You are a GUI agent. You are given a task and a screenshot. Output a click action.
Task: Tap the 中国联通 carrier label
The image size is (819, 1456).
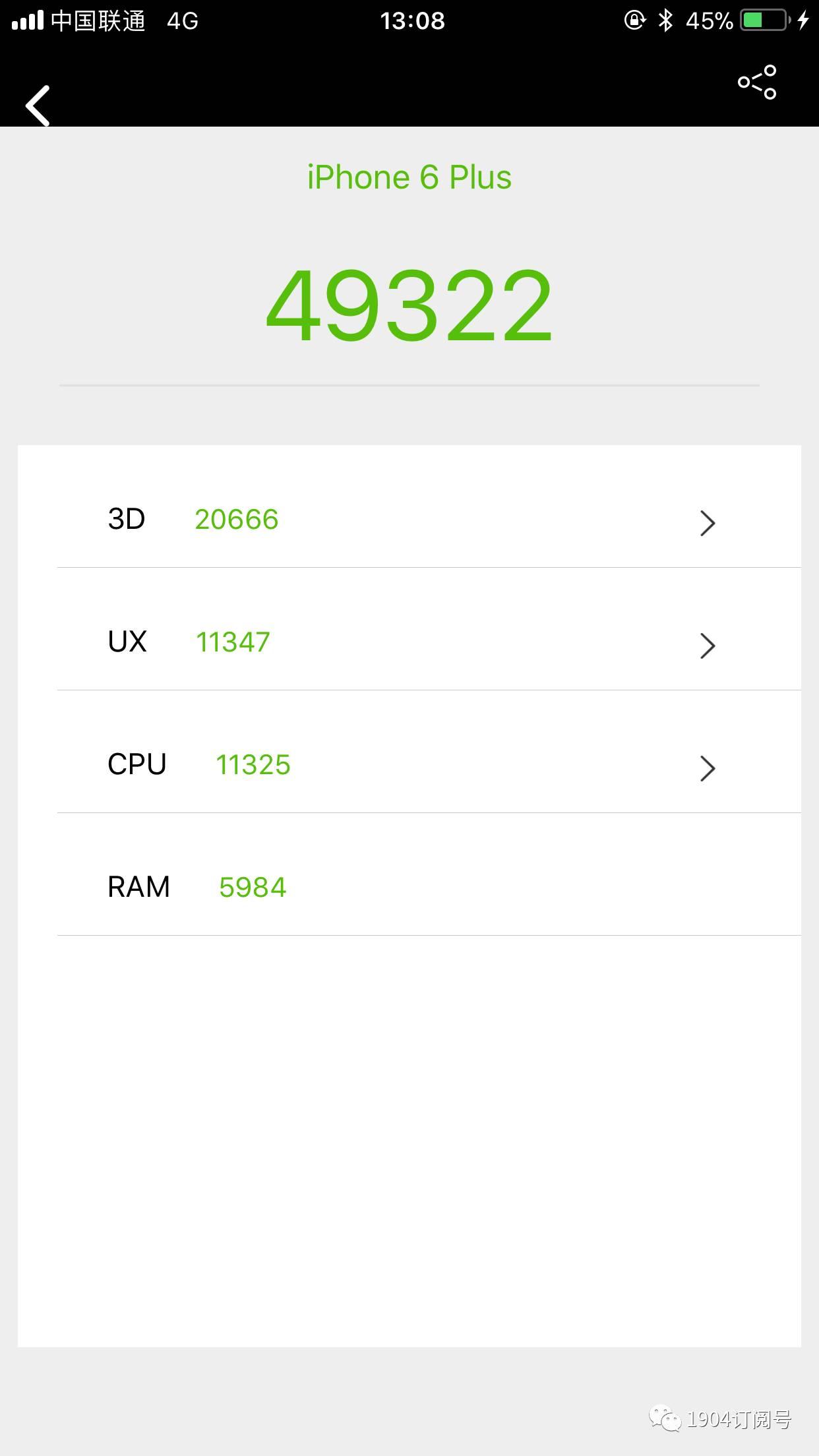(99, 20)
